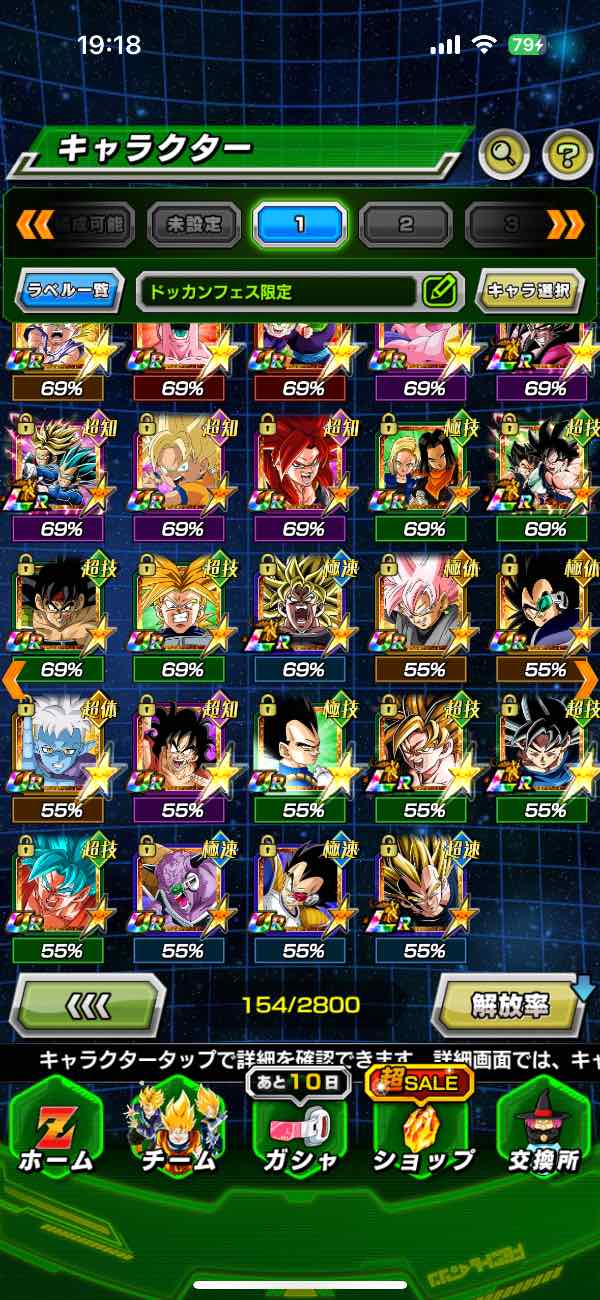
Task: Edit the ドッカンフェス限定 label name
Action: coord(439,291)
